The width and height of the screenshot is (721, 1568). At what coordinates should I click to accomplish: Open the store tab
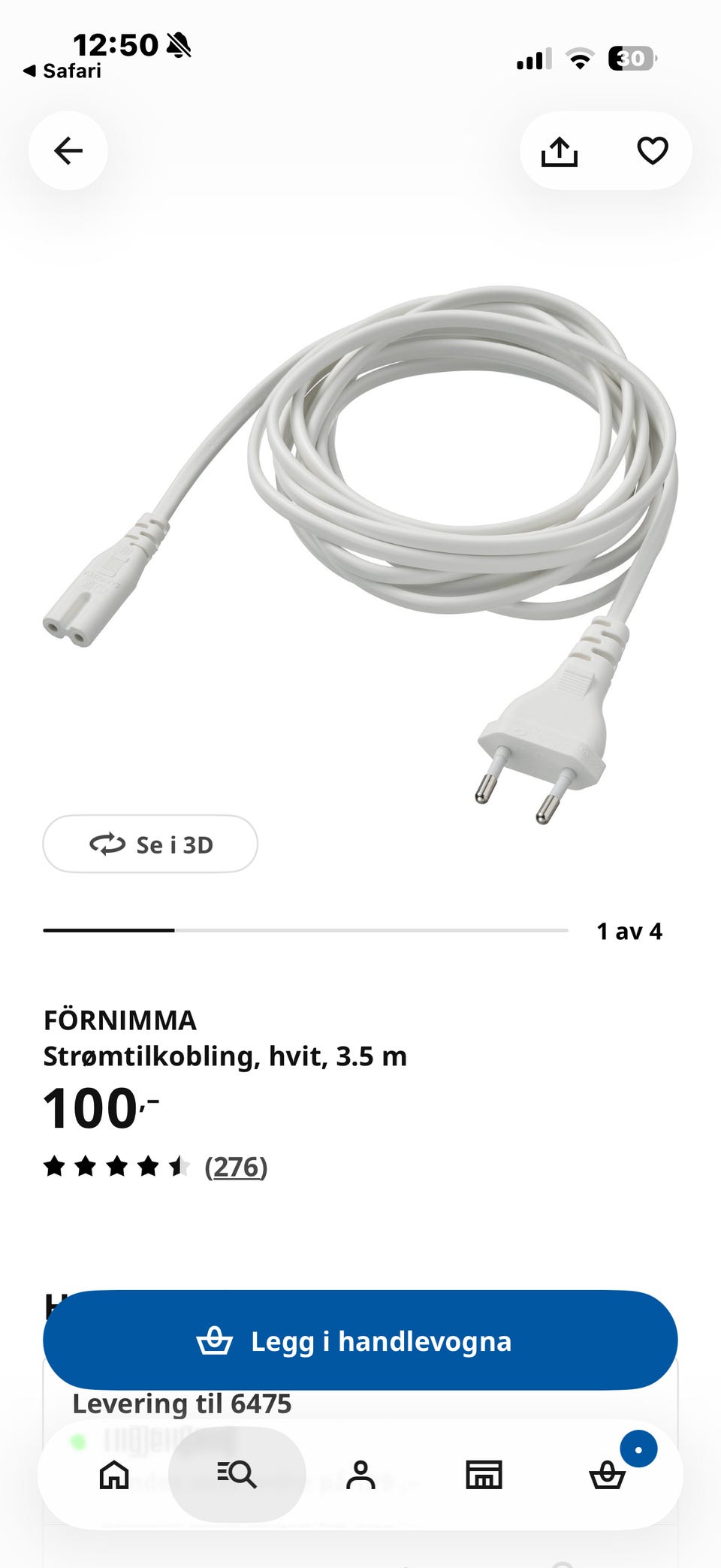point(484,1475)
